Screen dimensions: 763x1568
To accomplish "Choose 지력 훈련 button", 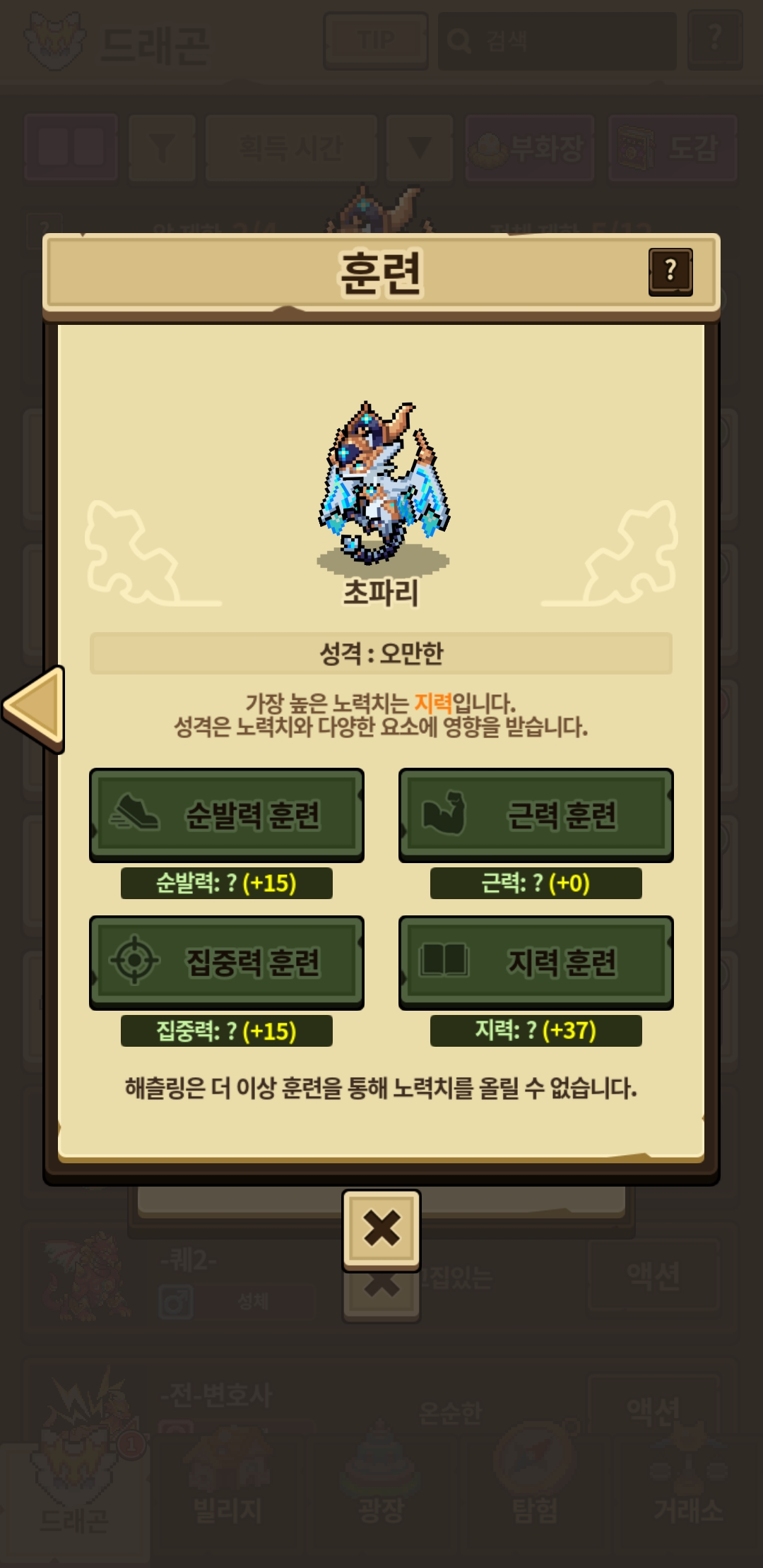I will 536,963.
